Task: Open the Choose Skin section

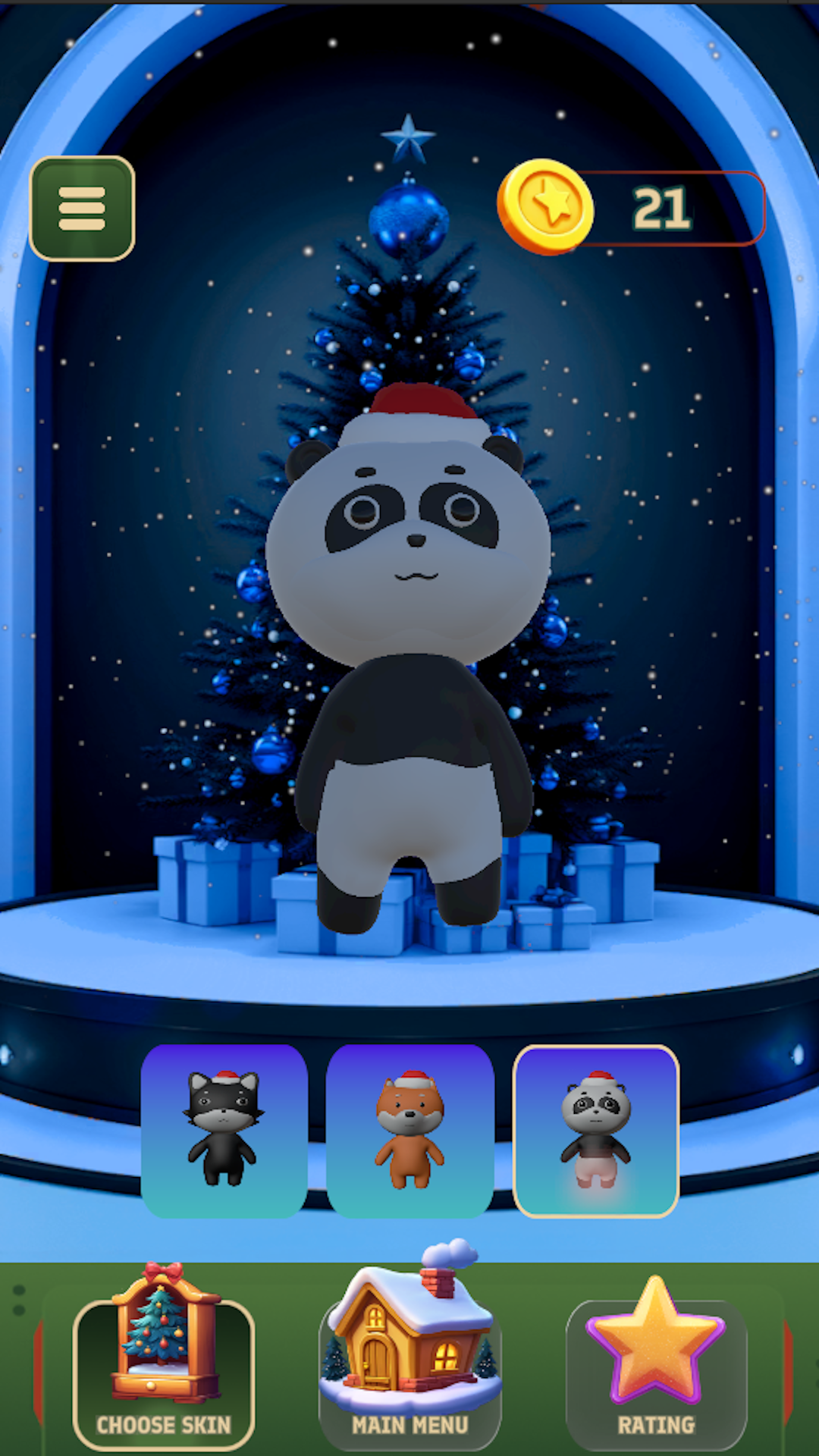Action: point(164,1357)
